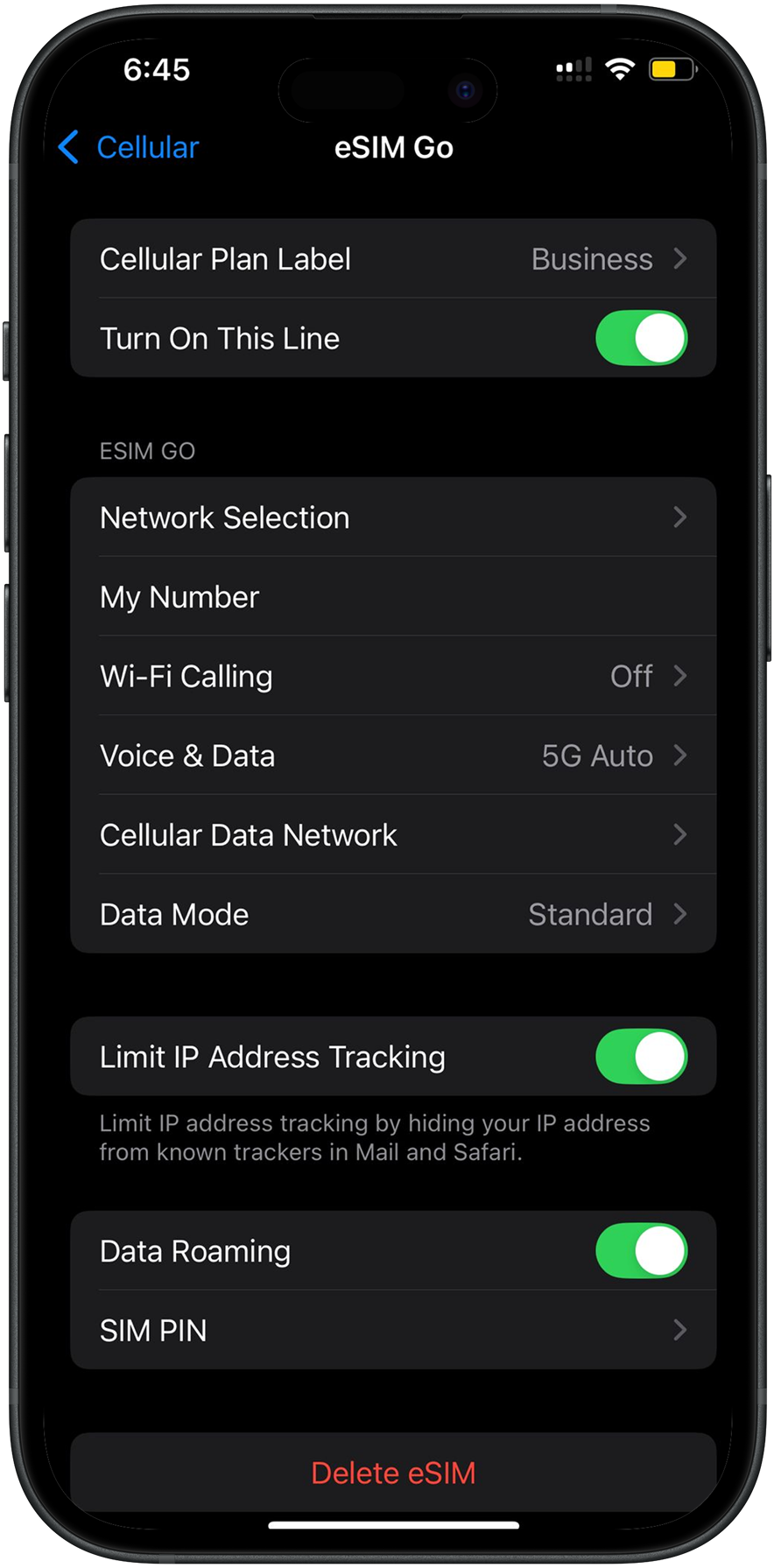Open Data Mode options
The width and height of the screenshot is (774, 1568).
pyautogui.click(x=392, y=914)
